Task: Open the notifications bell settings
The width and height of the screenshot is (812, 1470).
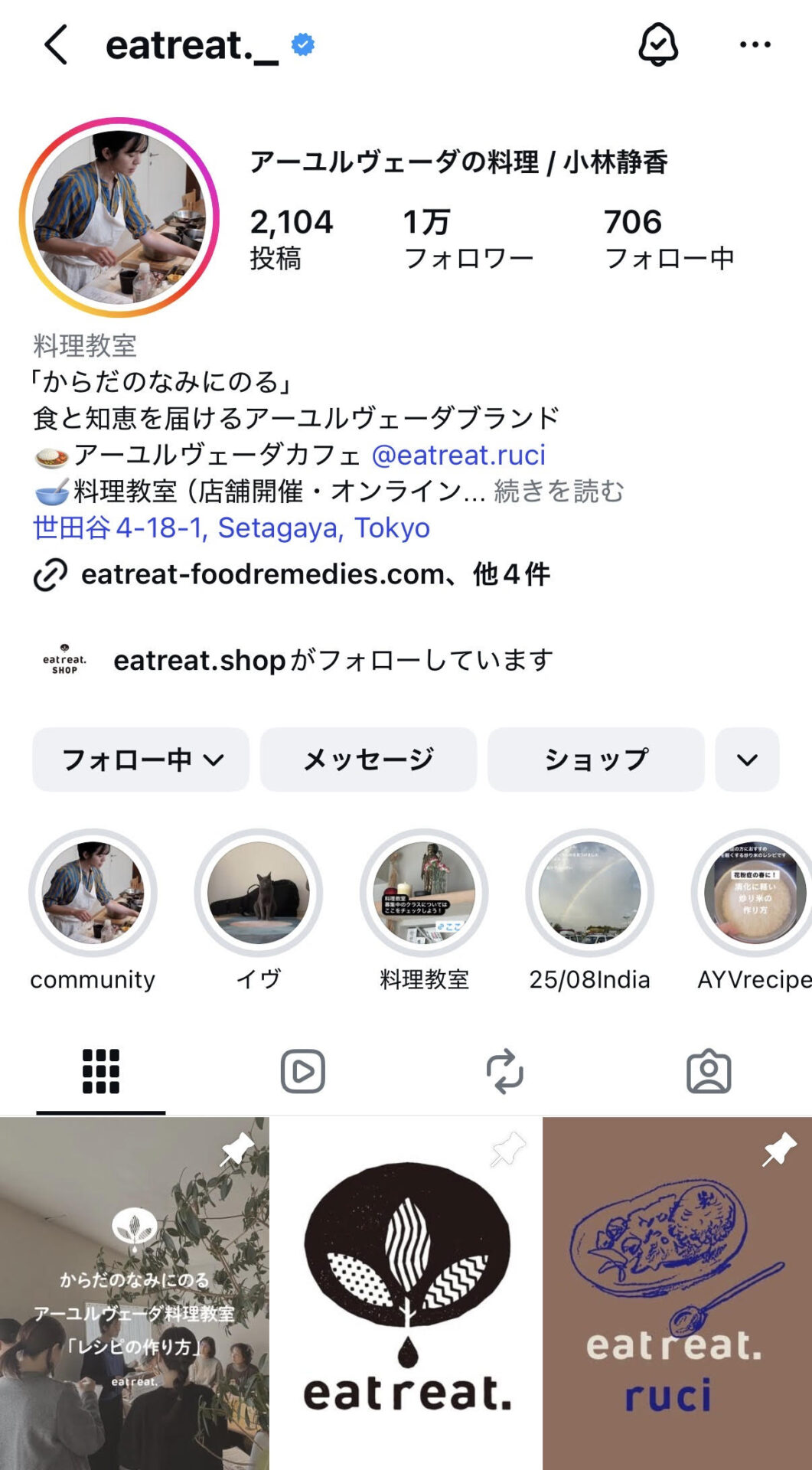Action: [x=658, y=44]
